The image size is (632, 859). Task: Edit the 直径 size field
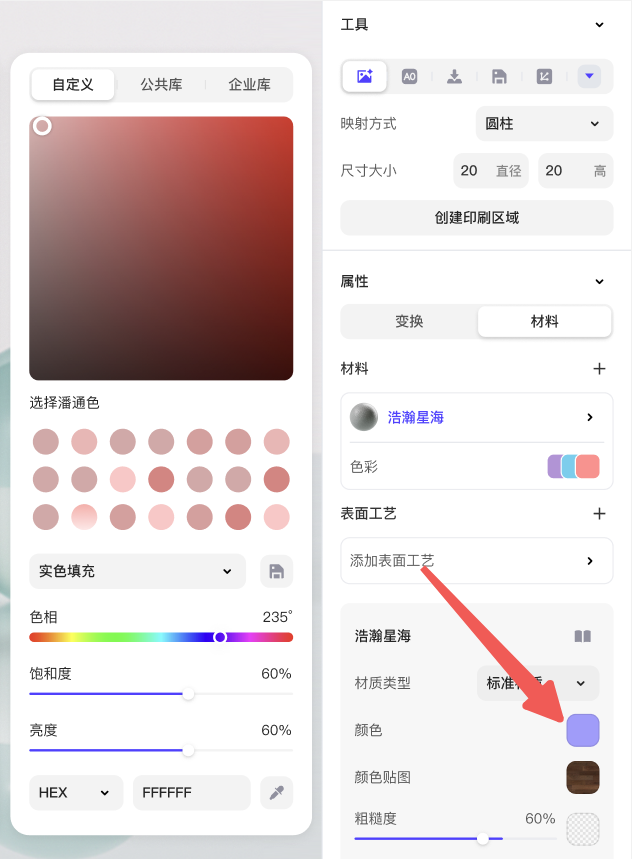[x=491, y=171]
